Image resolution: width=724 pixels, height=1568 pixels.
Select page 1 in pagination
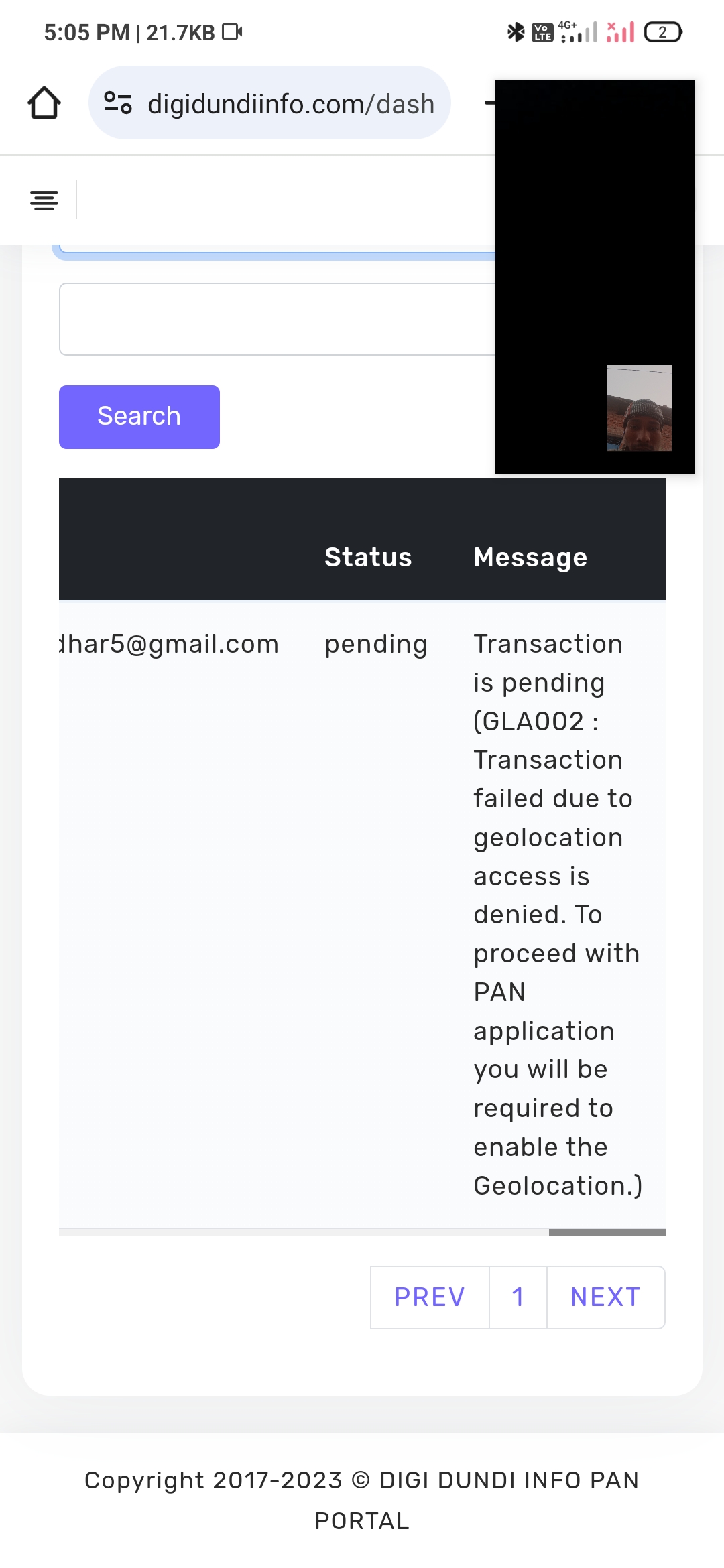coord(518,1297)
